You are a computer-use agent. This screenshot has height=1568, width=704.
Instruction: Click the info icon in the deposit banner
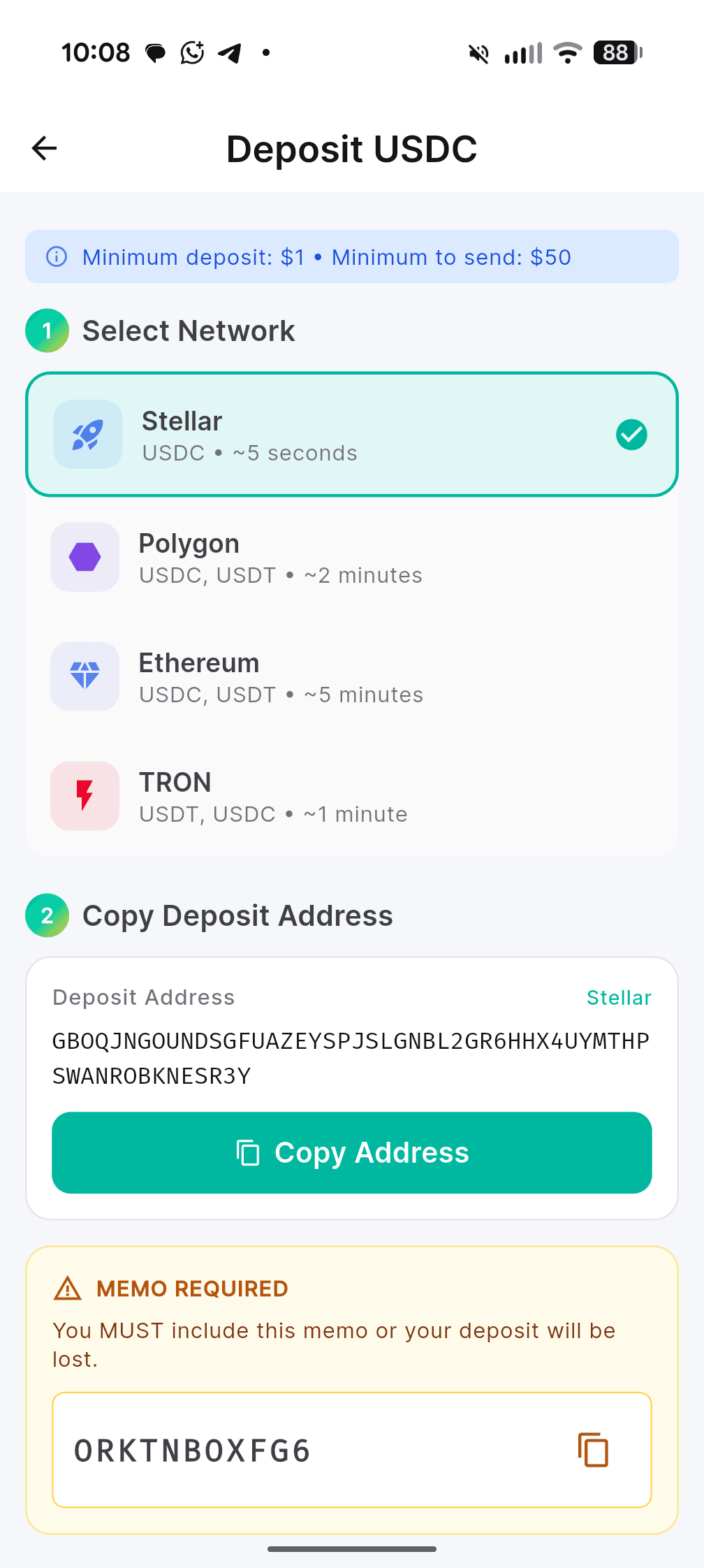click(57, 256)
